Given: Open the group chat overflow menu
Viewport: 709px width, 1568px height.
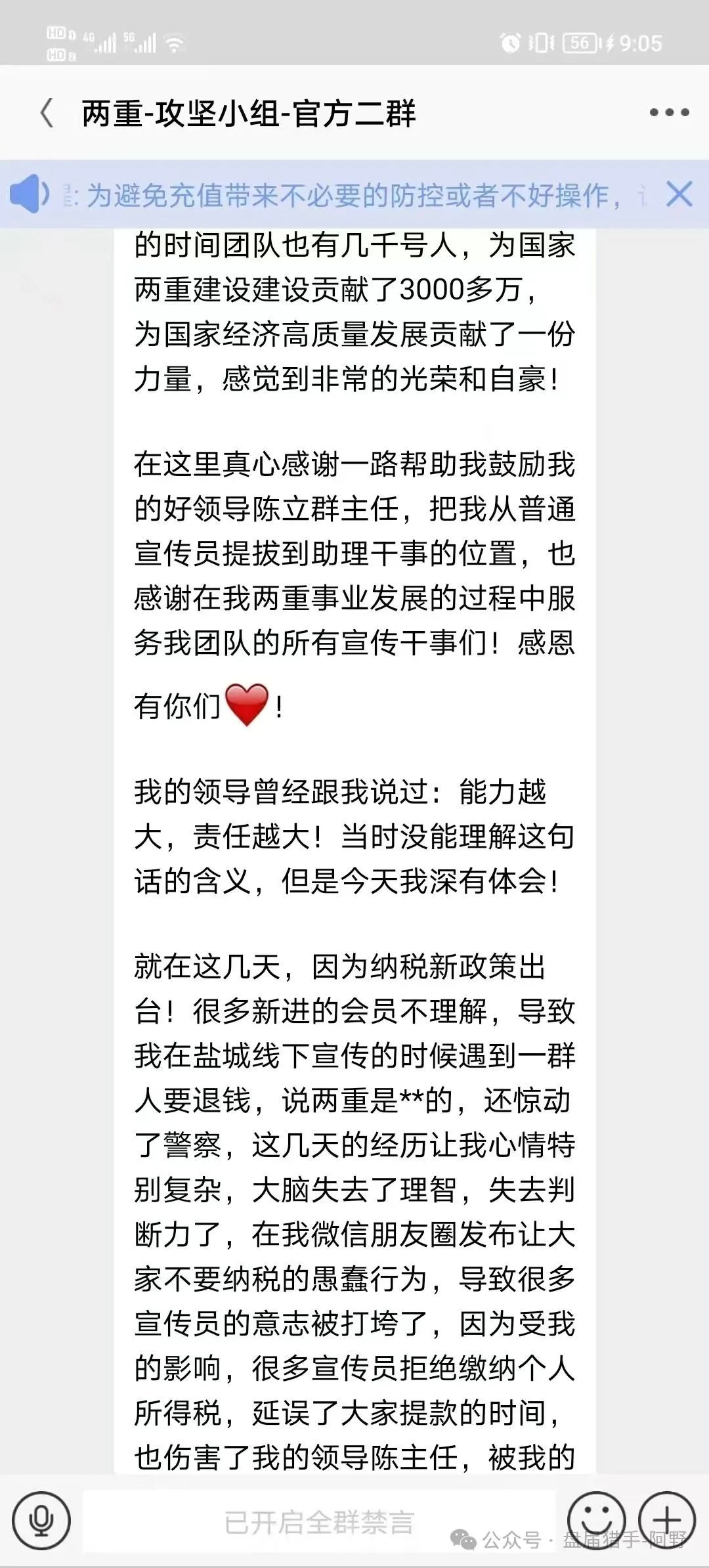Looking at the screenshot, I should (669, 113).
